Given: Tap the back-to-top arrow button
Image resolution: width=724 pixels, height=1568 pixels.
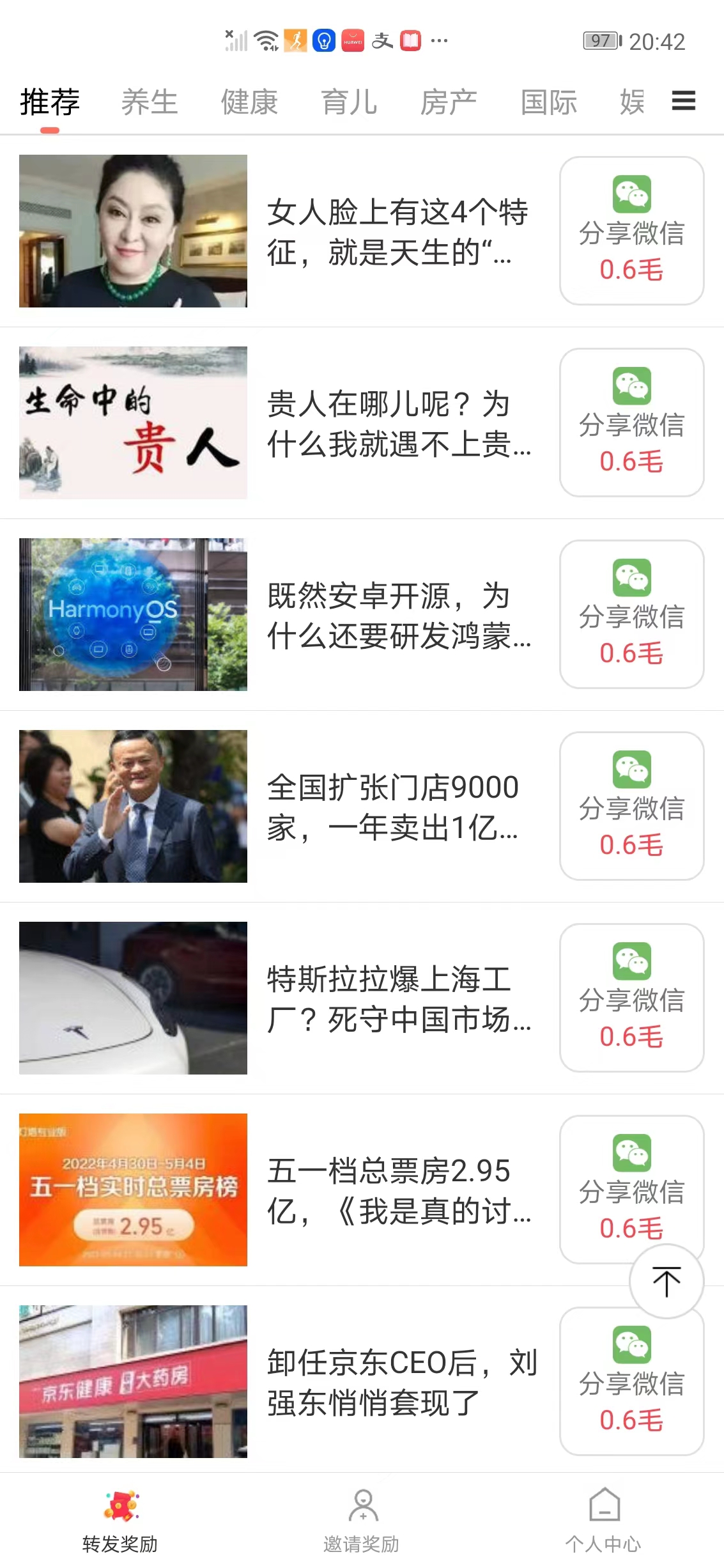Looking at the screenshot, I should (x=666, y=1282).
